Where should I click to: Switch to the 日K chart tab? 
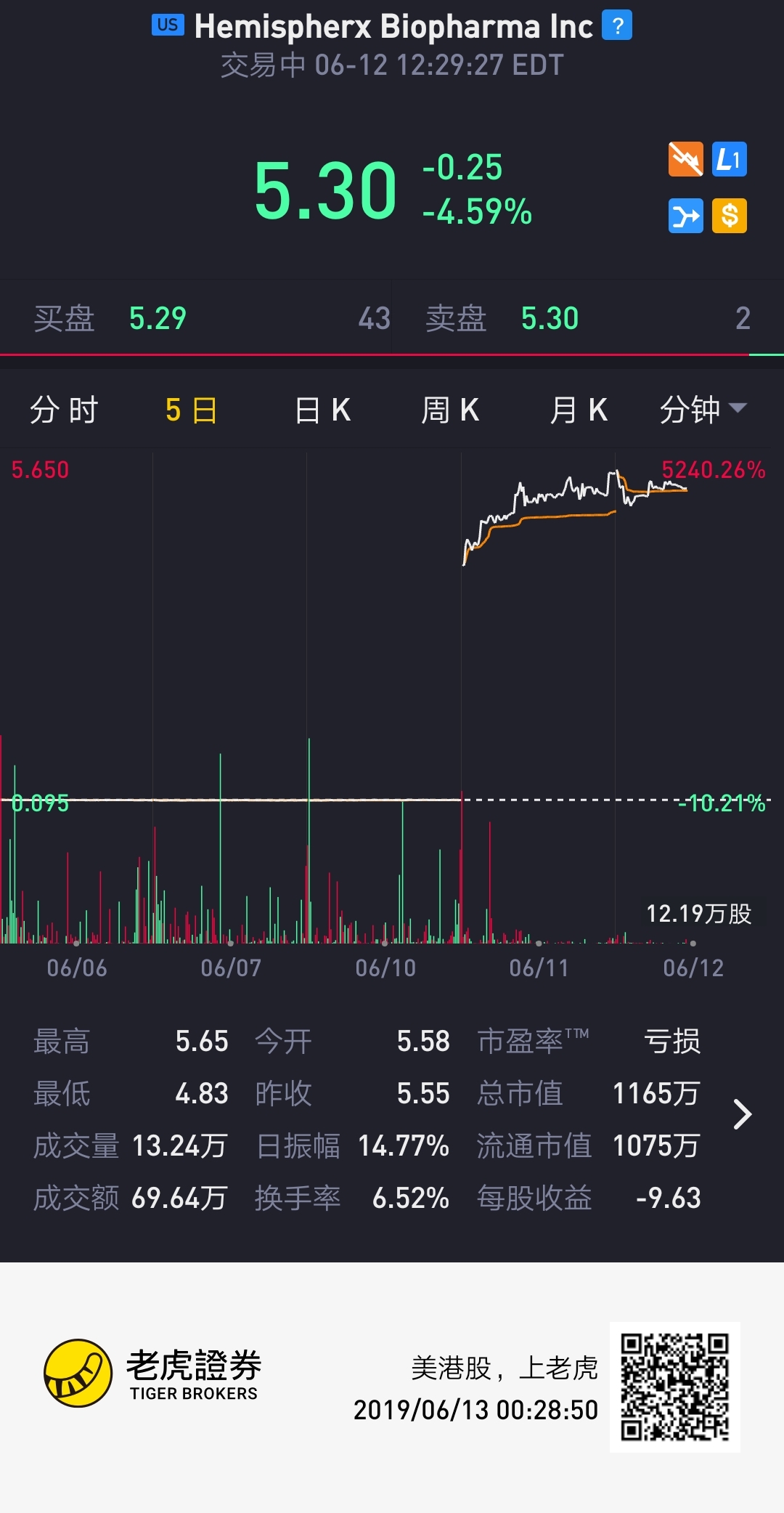coord(323,410)
